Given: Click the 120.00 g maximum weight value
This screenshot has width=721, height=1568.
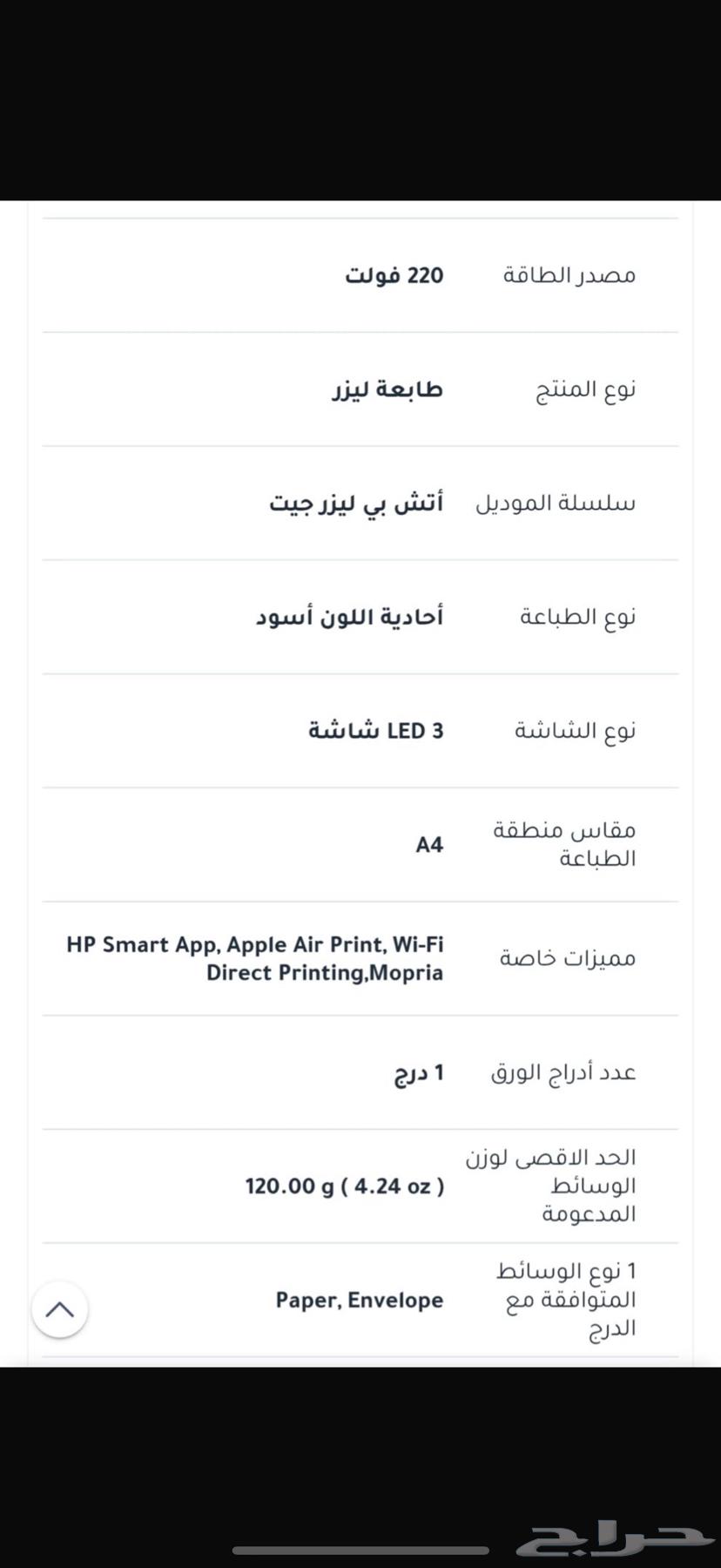Looking at the screenshot, I should [x=343, y=1186].
